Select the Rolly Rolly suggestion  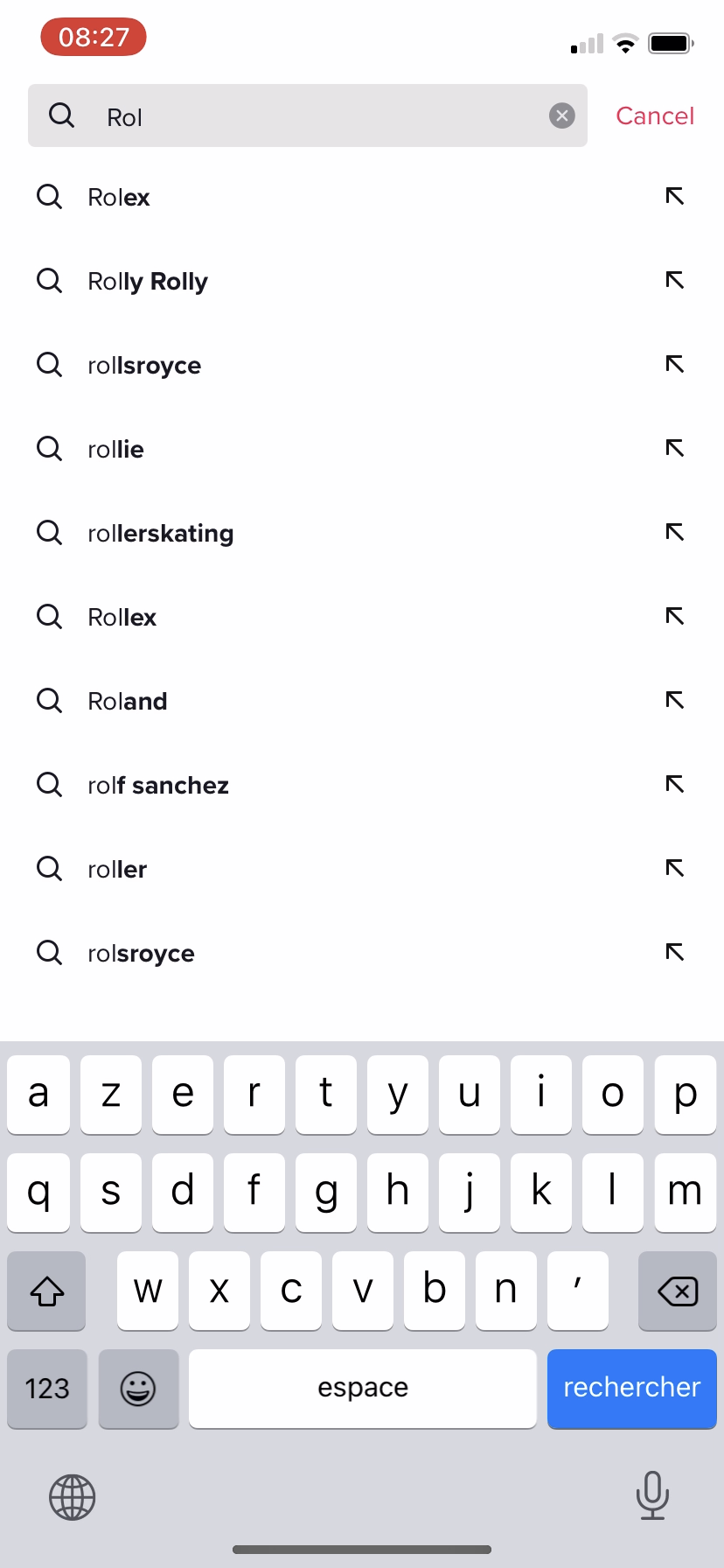click(147, 281)
